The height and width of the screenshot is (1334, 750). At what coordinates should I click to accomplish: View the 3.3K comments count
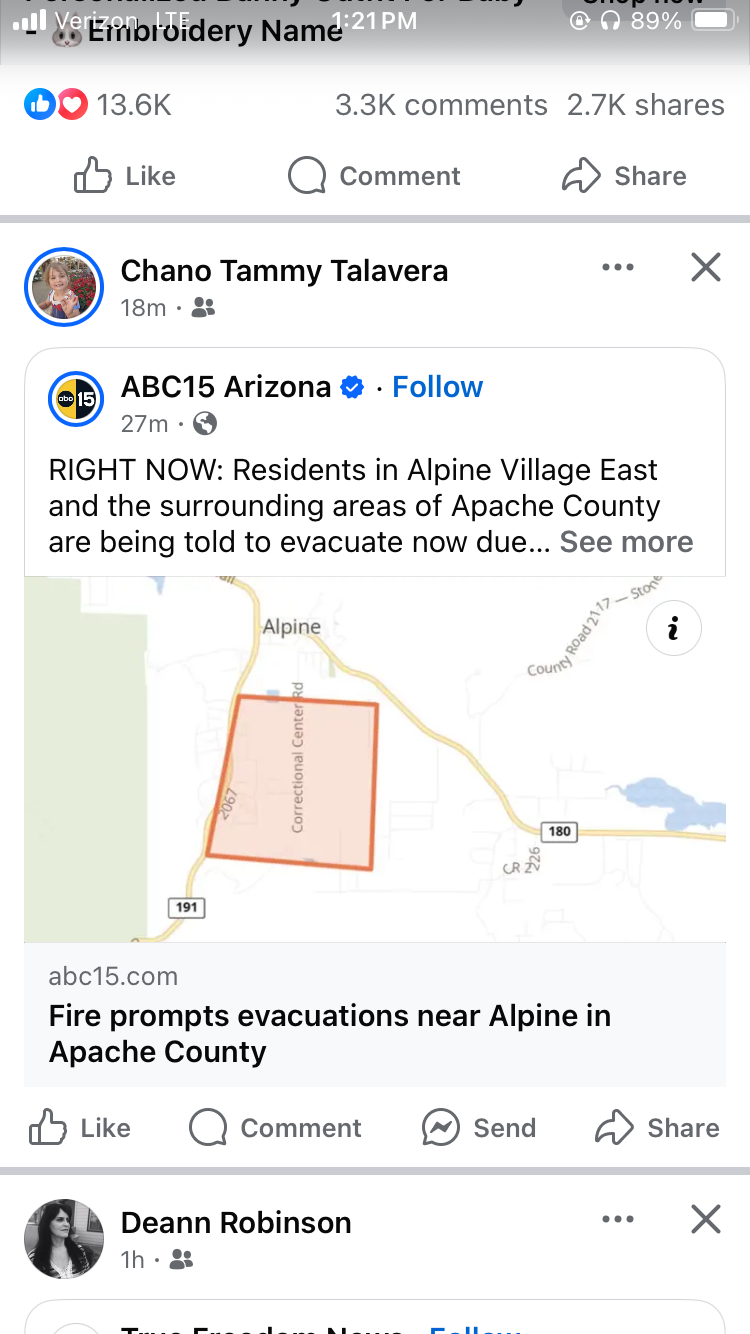[x=441, y=105]
